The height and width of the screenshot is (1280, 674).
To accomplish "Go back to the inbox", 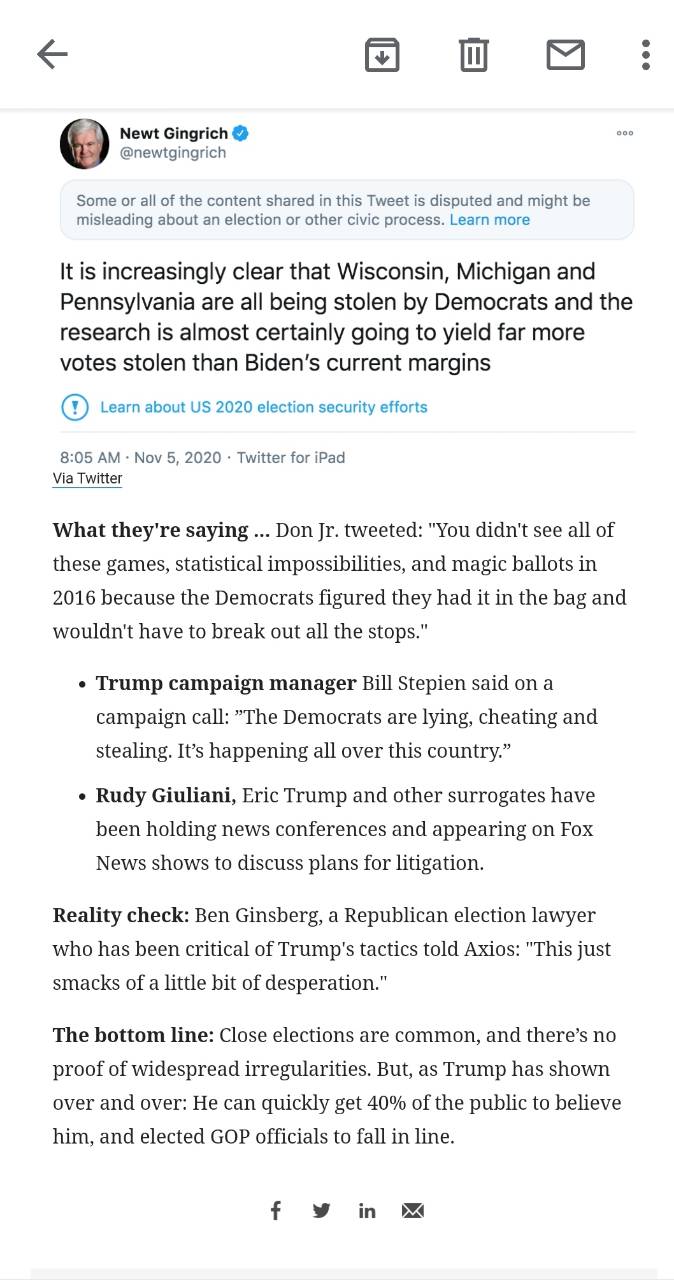I will (x=52, y=54).
